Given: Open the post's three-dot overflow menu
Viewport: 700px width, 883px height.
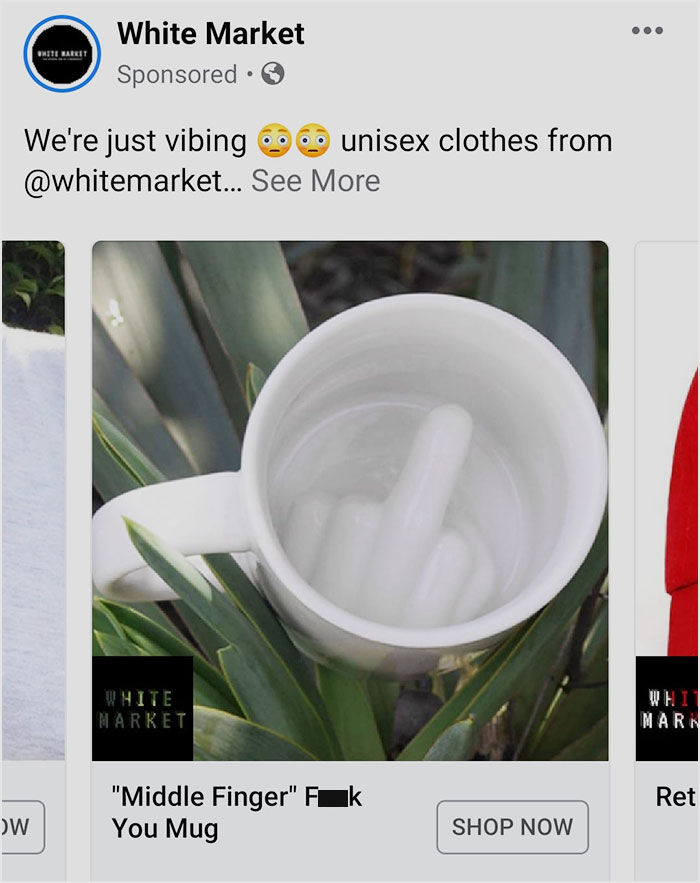Looking at the screenshot, I should tap(647, 31).
